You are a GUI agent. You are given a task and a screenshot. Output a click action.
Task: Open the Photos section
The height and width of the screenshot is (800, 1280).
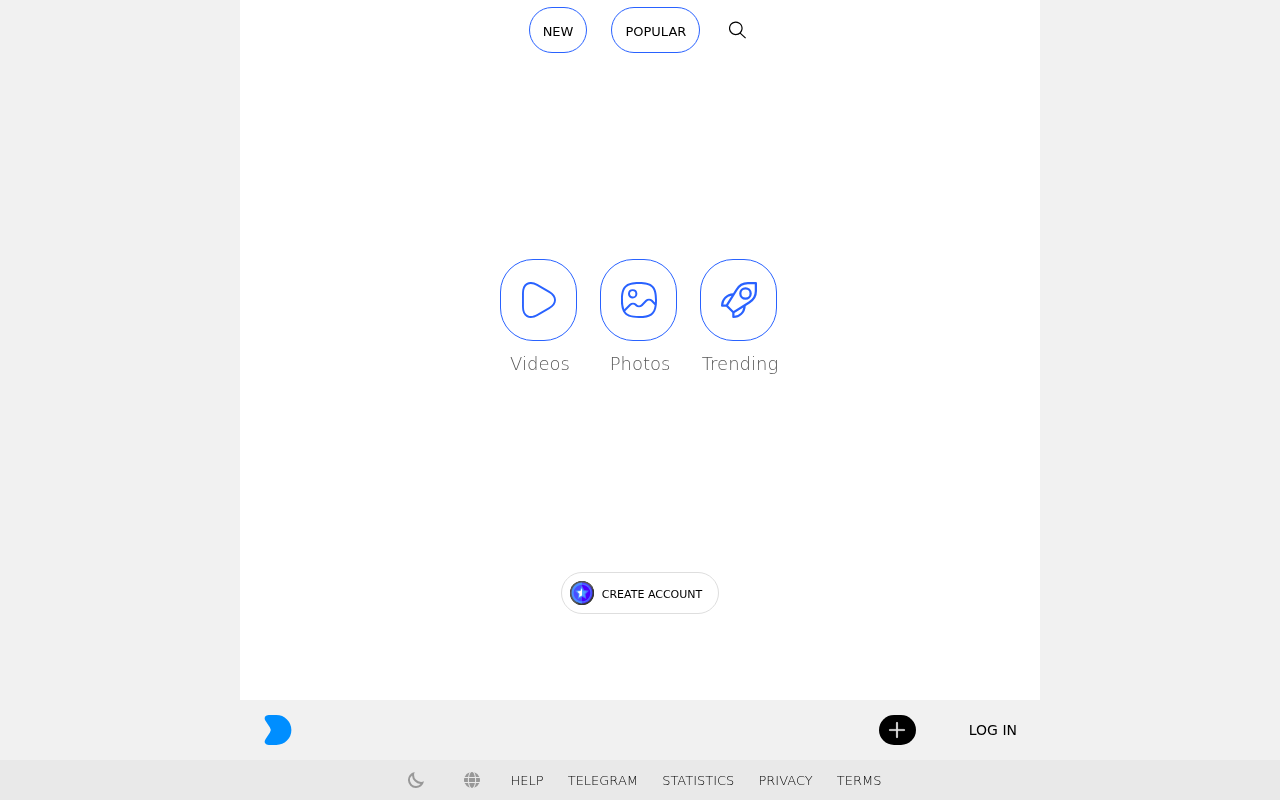point(639,300)
